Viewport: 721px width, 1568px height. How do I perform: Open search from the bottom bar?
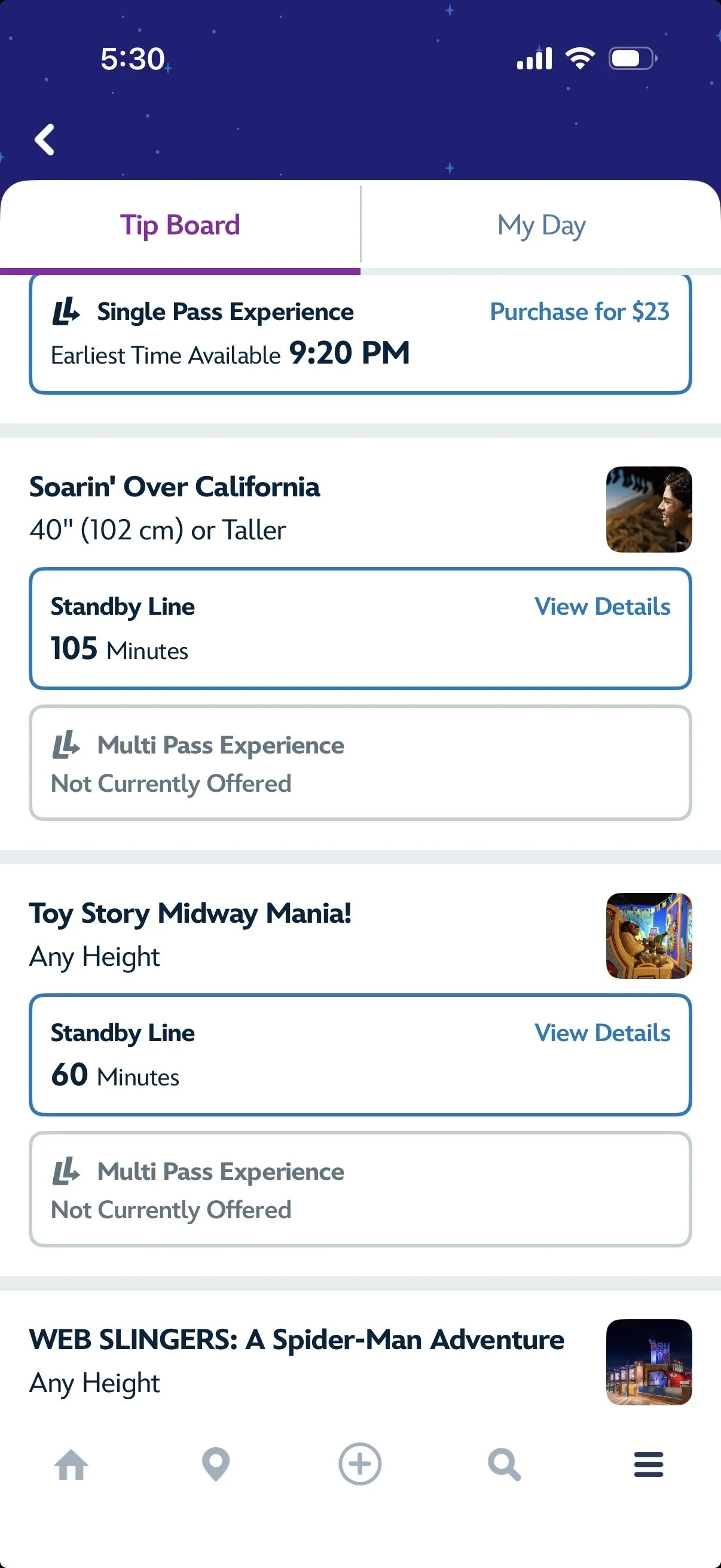(x=505, y=1465)
